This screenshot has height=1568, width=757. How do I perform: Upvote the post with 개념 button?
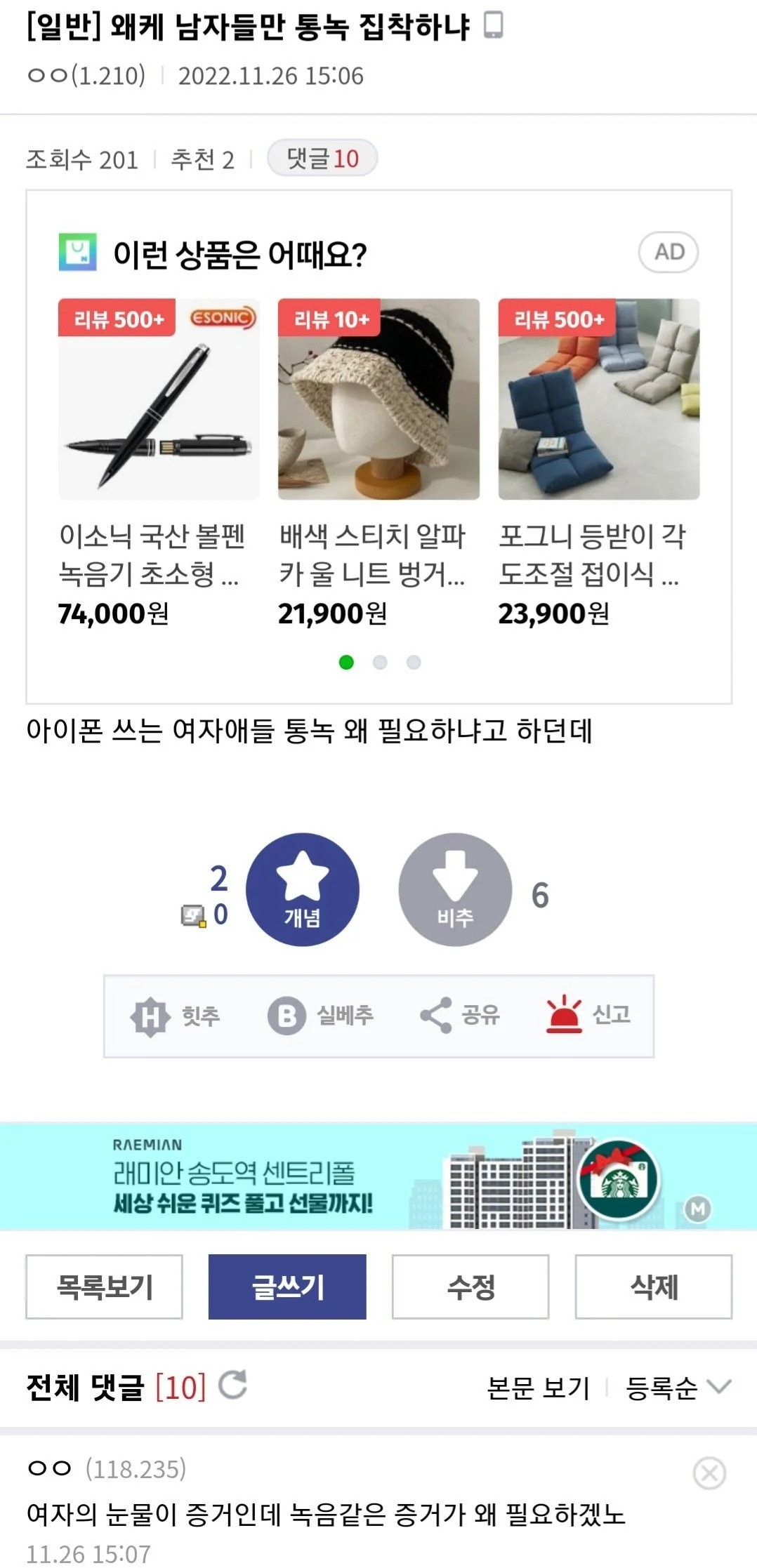click(303, 889)
